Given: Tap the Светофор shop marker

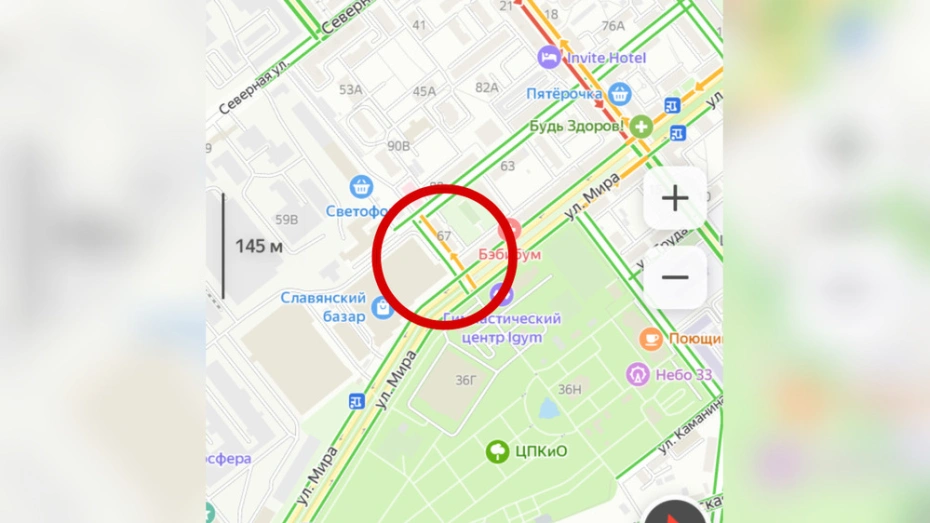Looking at the screenshot, I should click(361, 186).
